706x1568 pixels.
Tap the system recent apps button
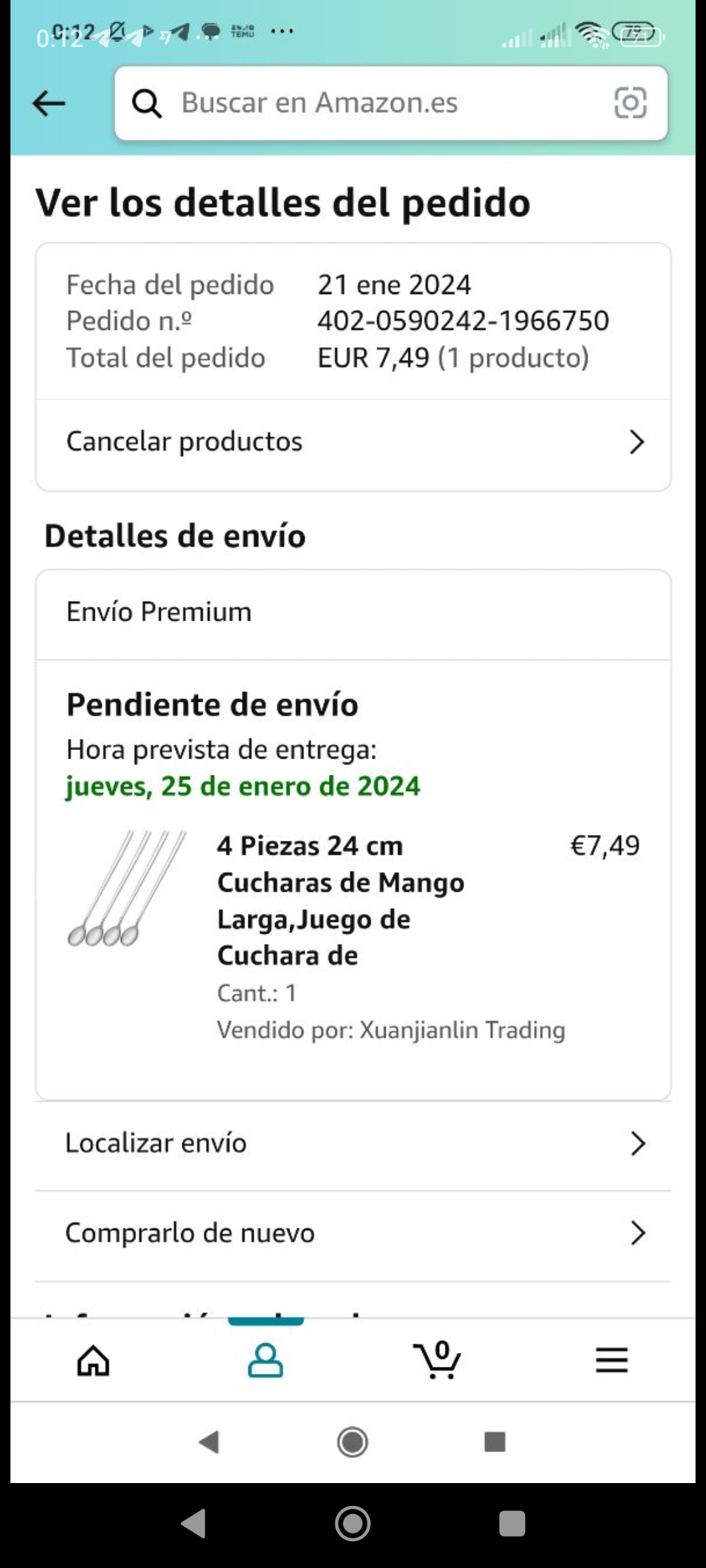point(512,1524)
